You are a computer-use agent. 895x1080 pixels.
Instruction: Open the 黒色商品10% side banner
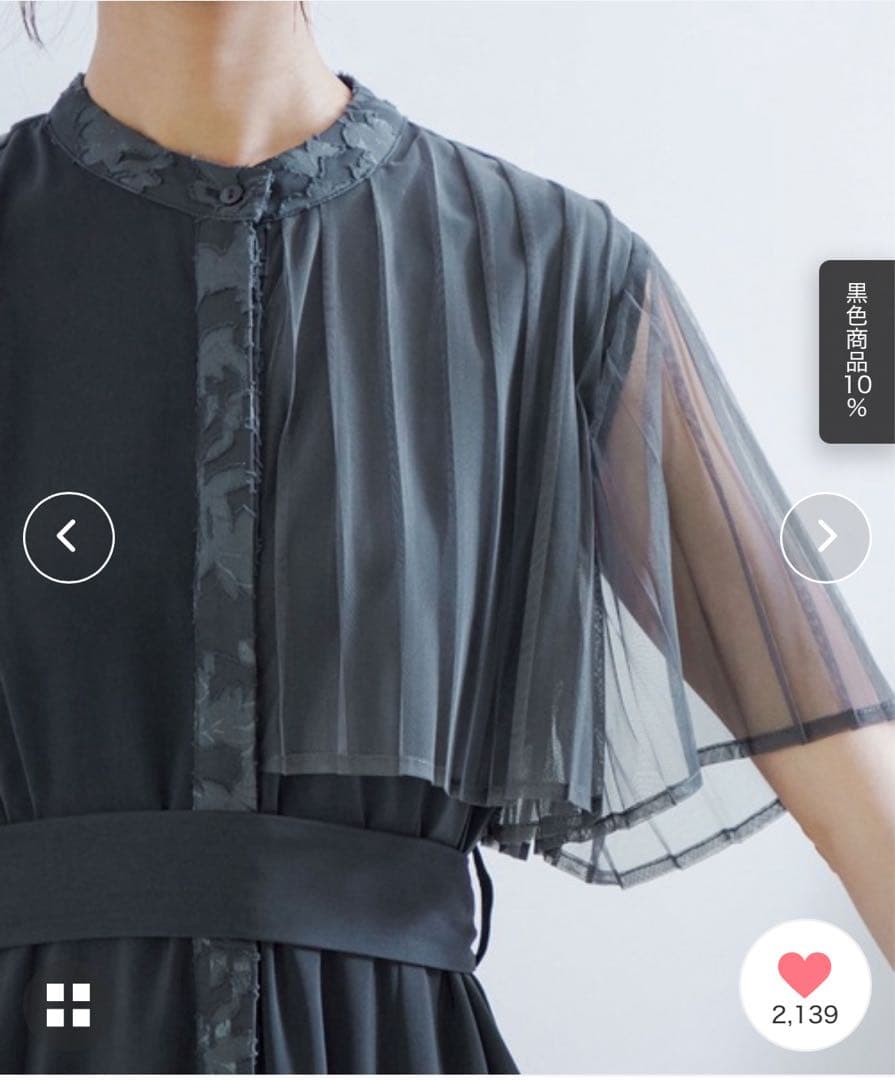coord(857,351)
